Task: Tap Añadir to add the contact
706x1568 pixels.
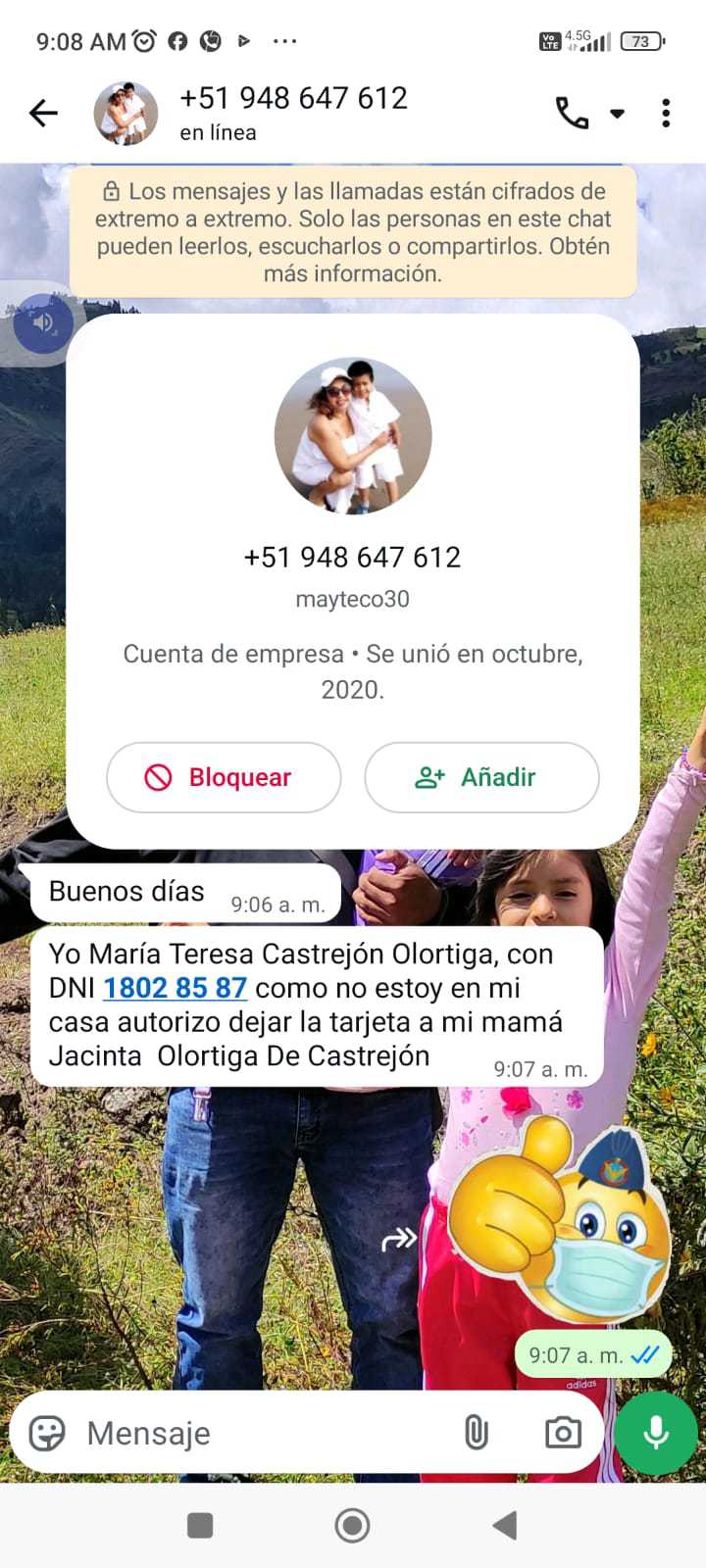Action: 481,777
